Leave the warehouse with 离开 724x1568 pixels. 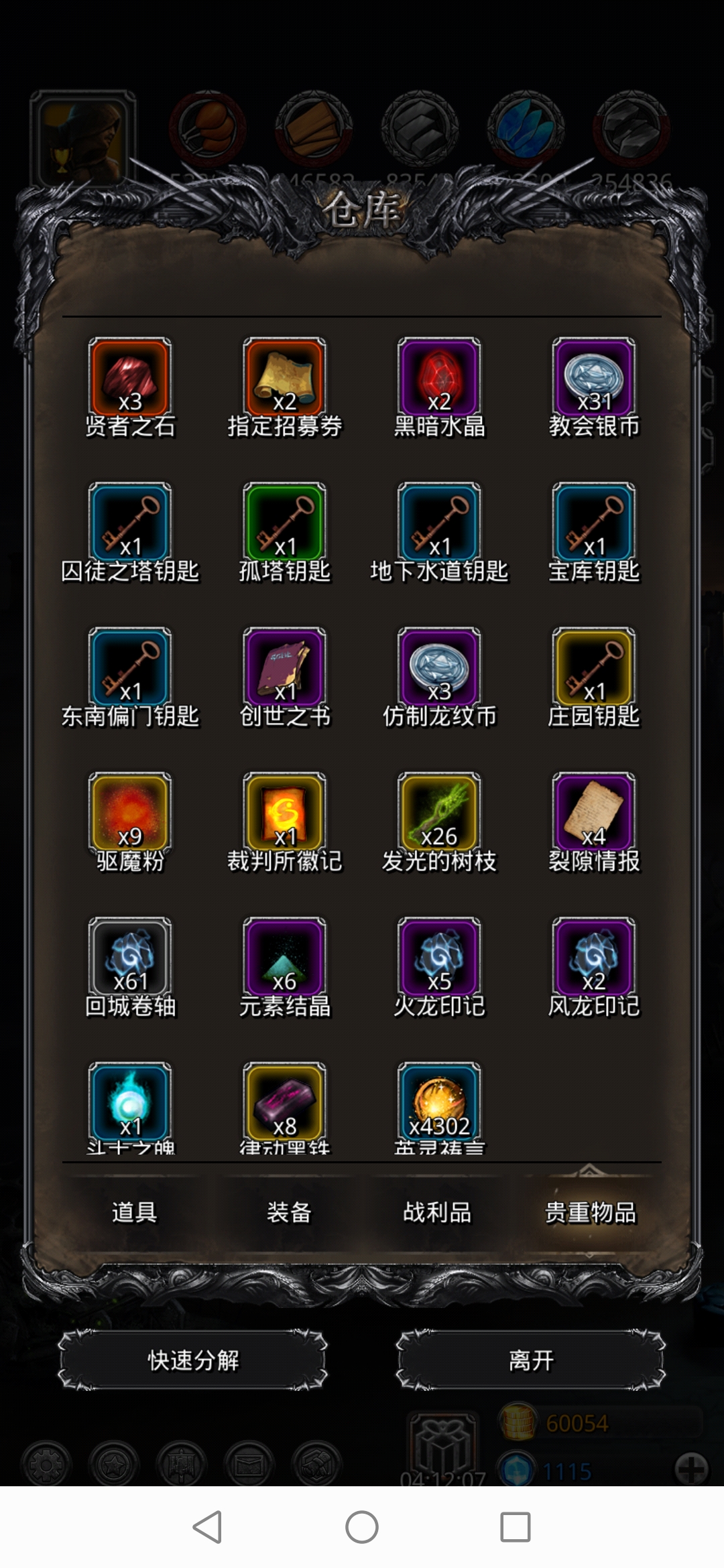click(531, 1360)
